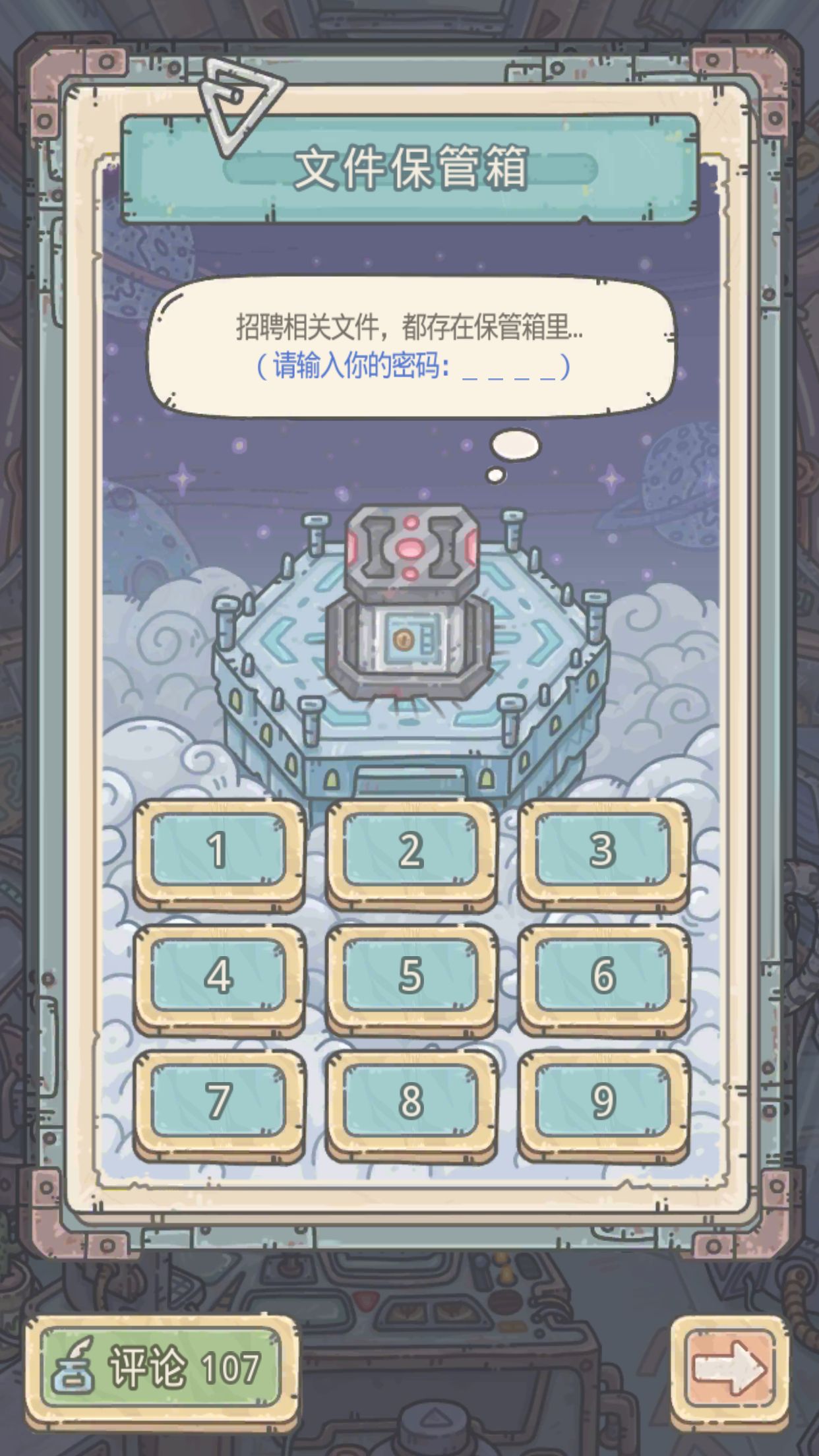Go to next with the arrow button
This screenshot has height=1456, width=819.
[x=730, y=1368]
